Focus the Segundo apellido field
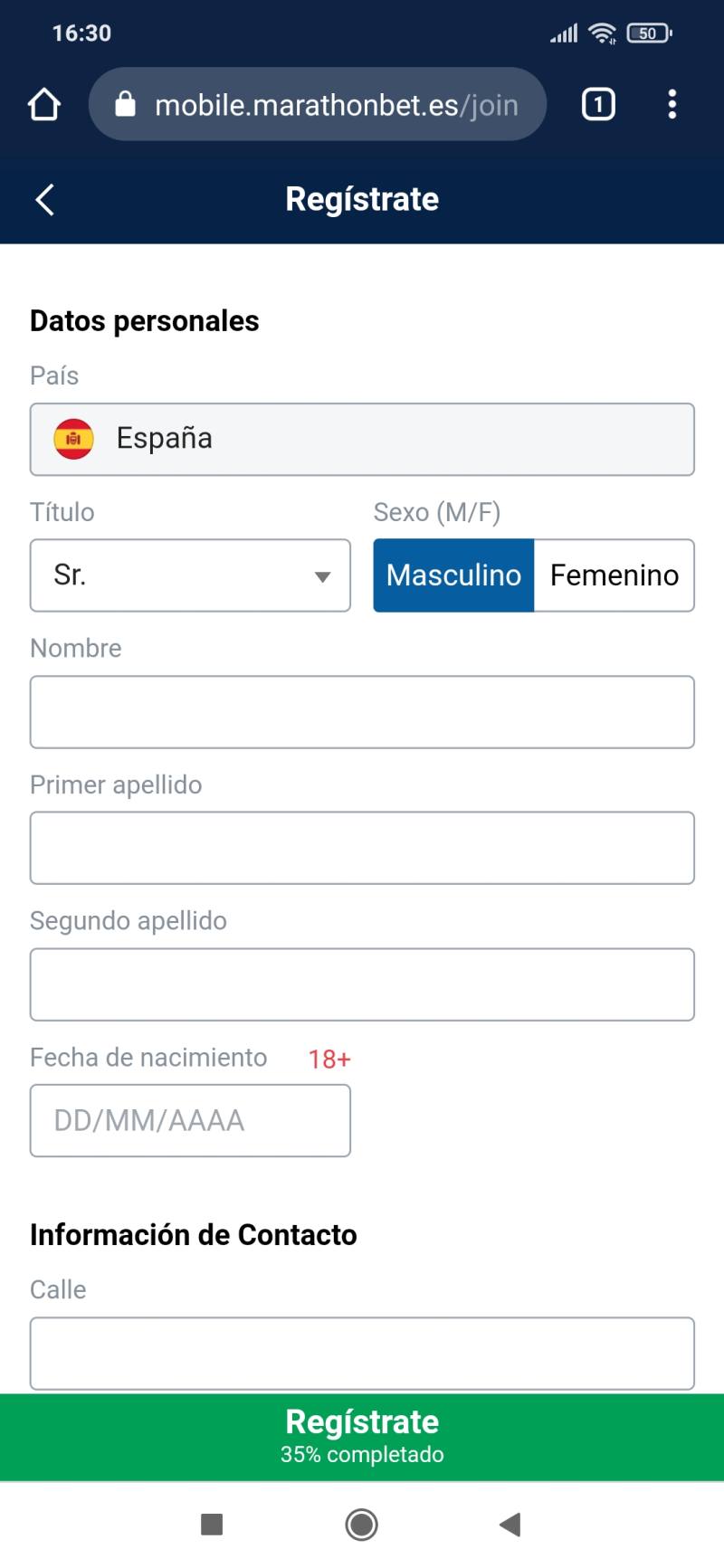 (x=362, y=984)
